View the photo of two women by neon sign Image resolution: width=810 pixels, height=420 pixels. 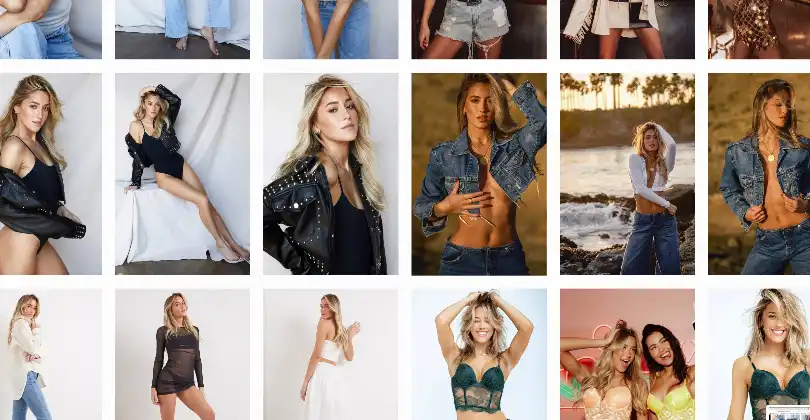click(627, 355)
